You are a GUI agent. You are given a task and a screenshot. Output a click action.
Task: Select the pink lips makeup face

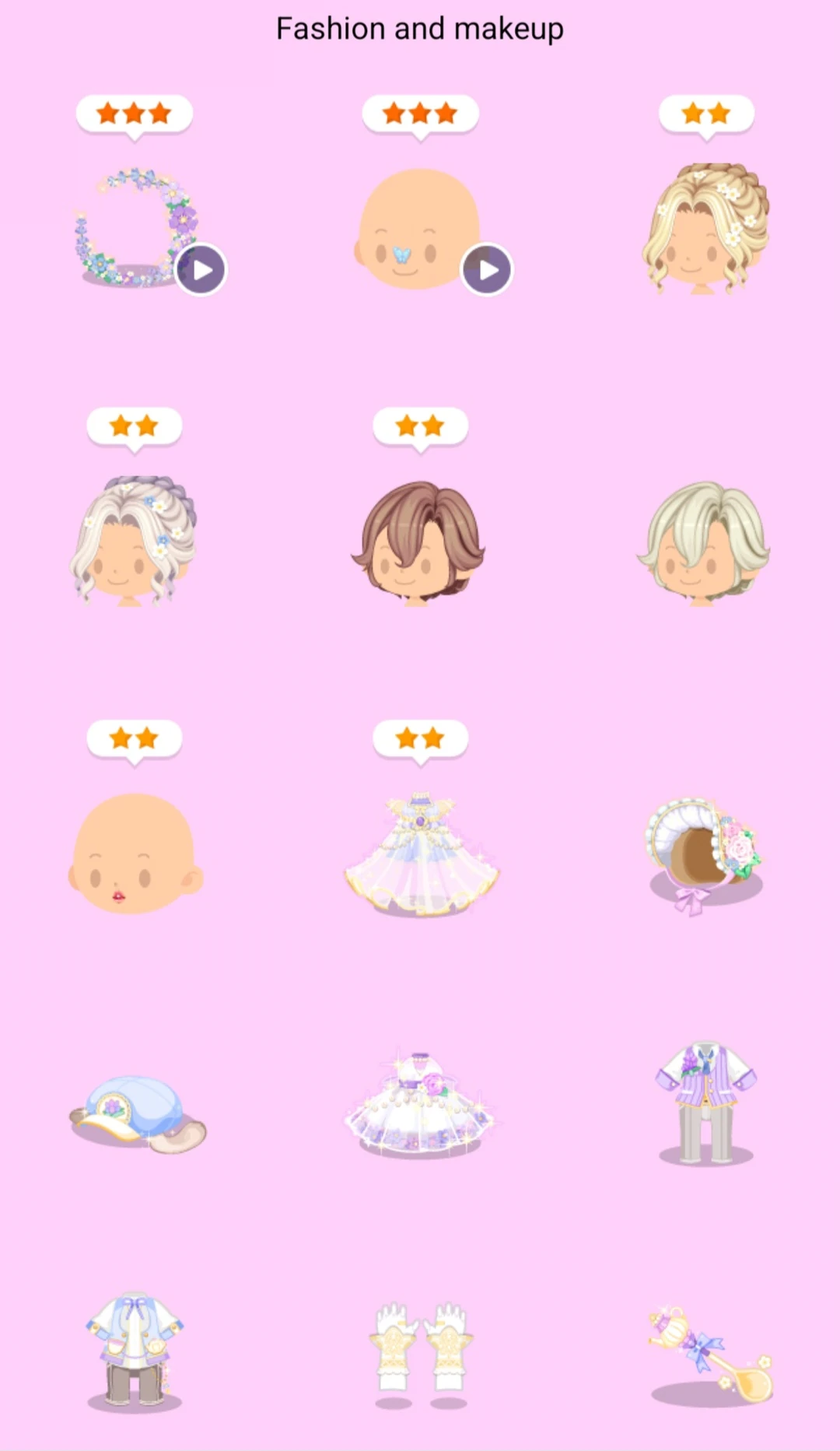pos(140,852)
